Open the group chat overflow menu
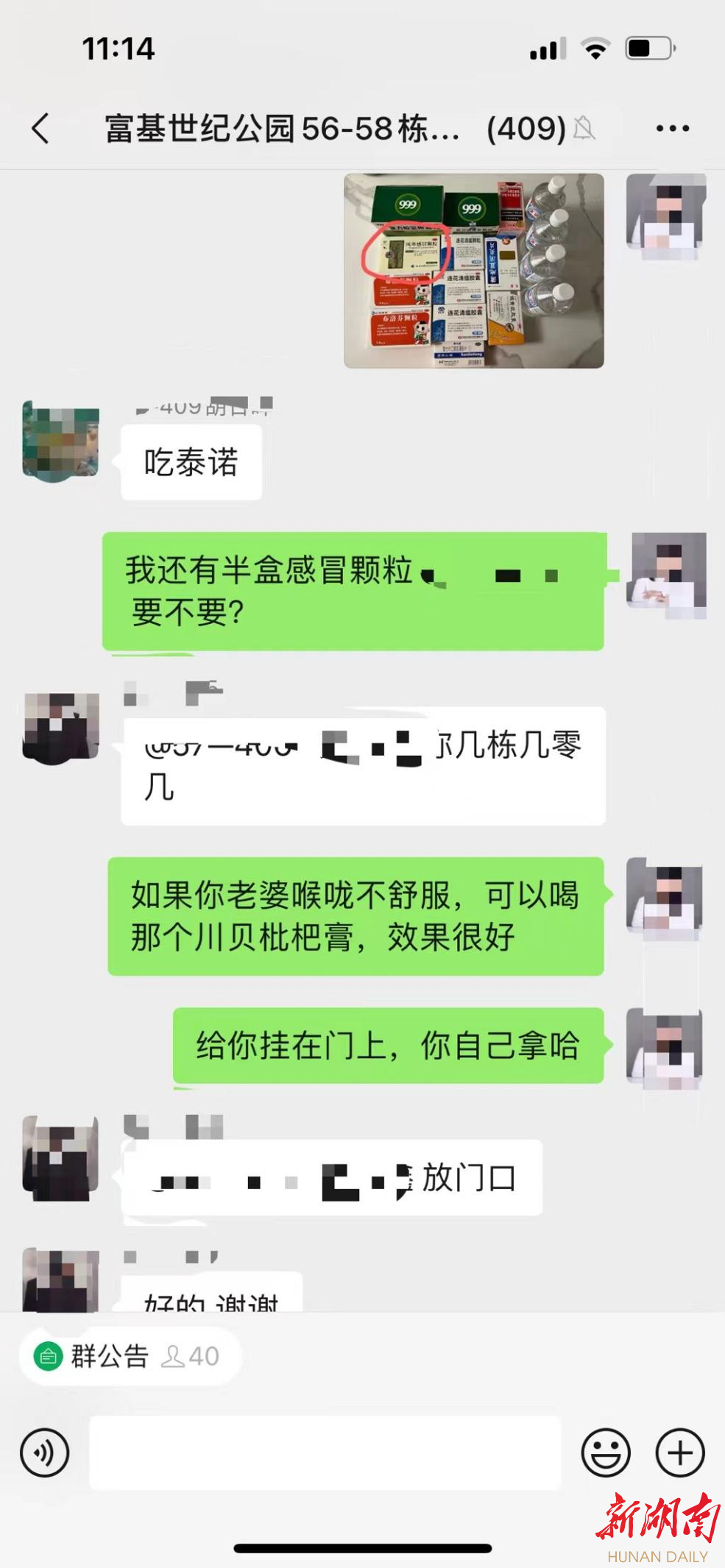Image resolution: width=725 pixels, height=1568 pixels. pyautogui.click(x=672, y=129)
